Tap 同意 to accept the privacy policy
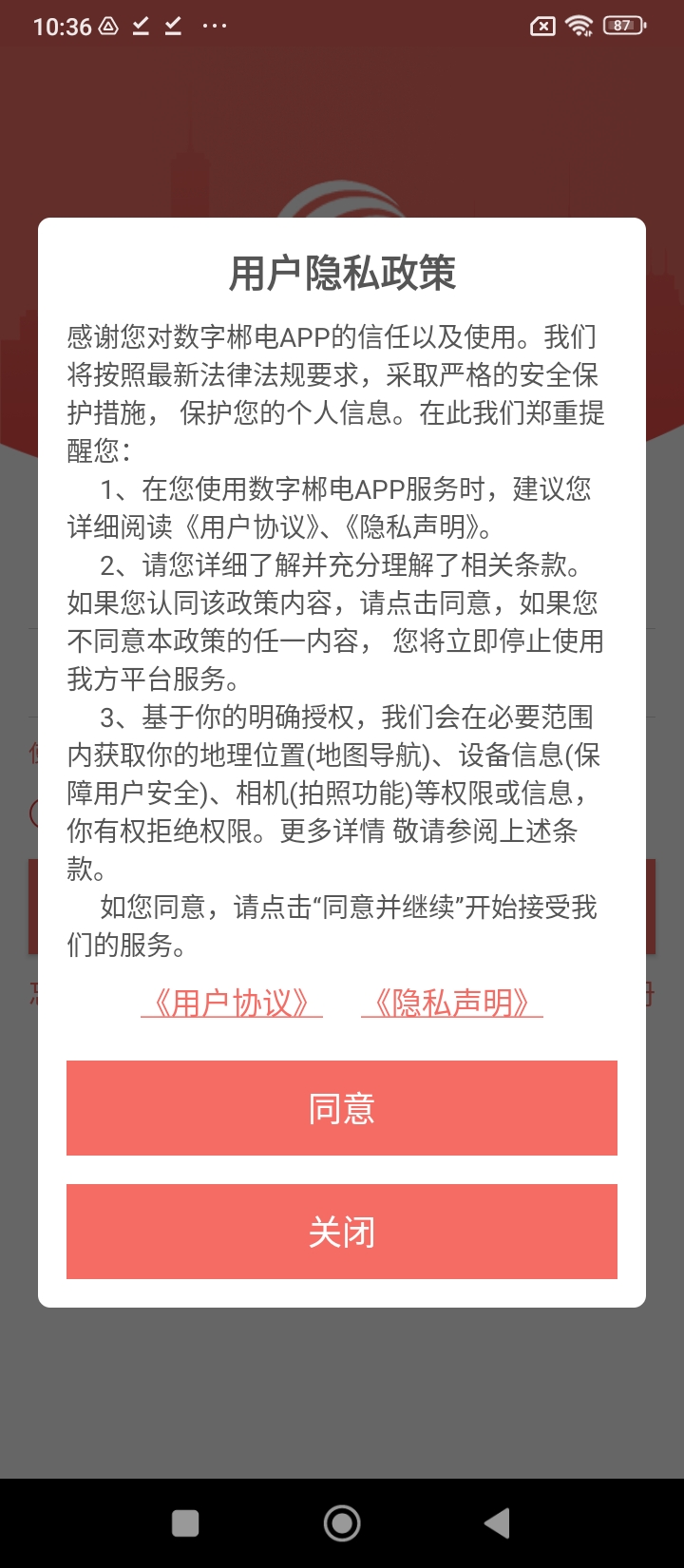This screenshot has width=684, height=1568. pos(342,1108)
